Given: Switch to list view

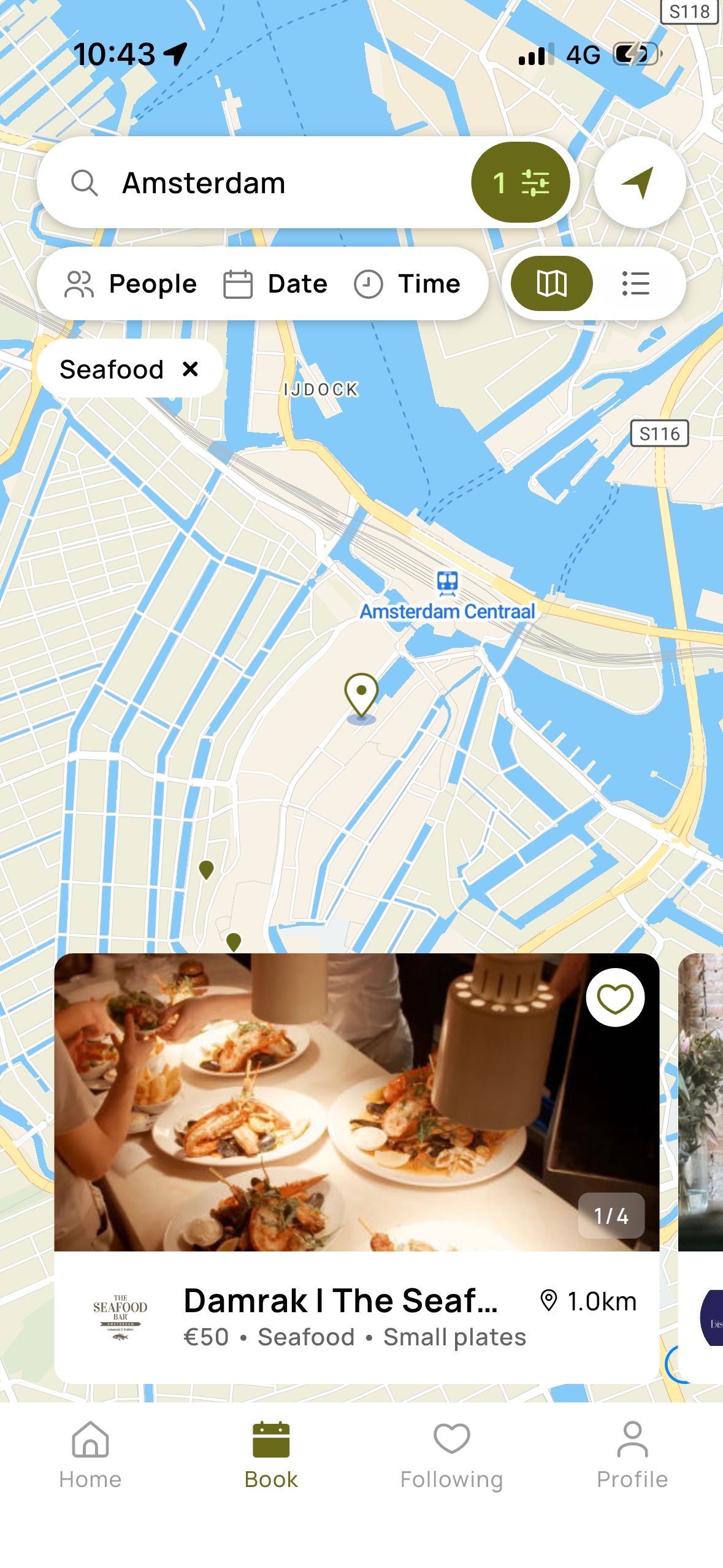Looking at the screenshot, I should tap(635, 283).
